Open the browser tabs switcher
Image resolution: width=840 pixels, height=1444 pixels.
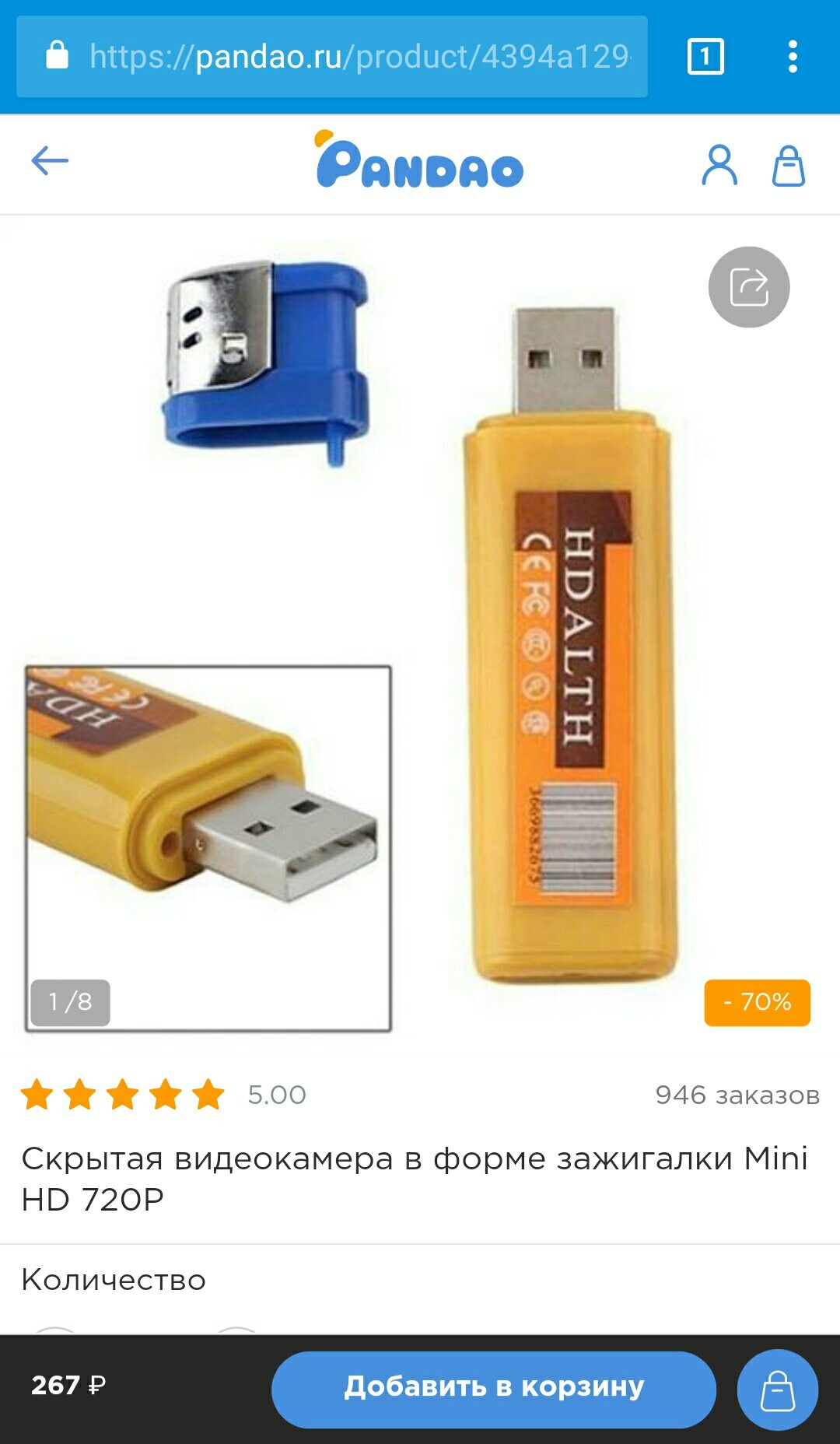tap(705, 57)
